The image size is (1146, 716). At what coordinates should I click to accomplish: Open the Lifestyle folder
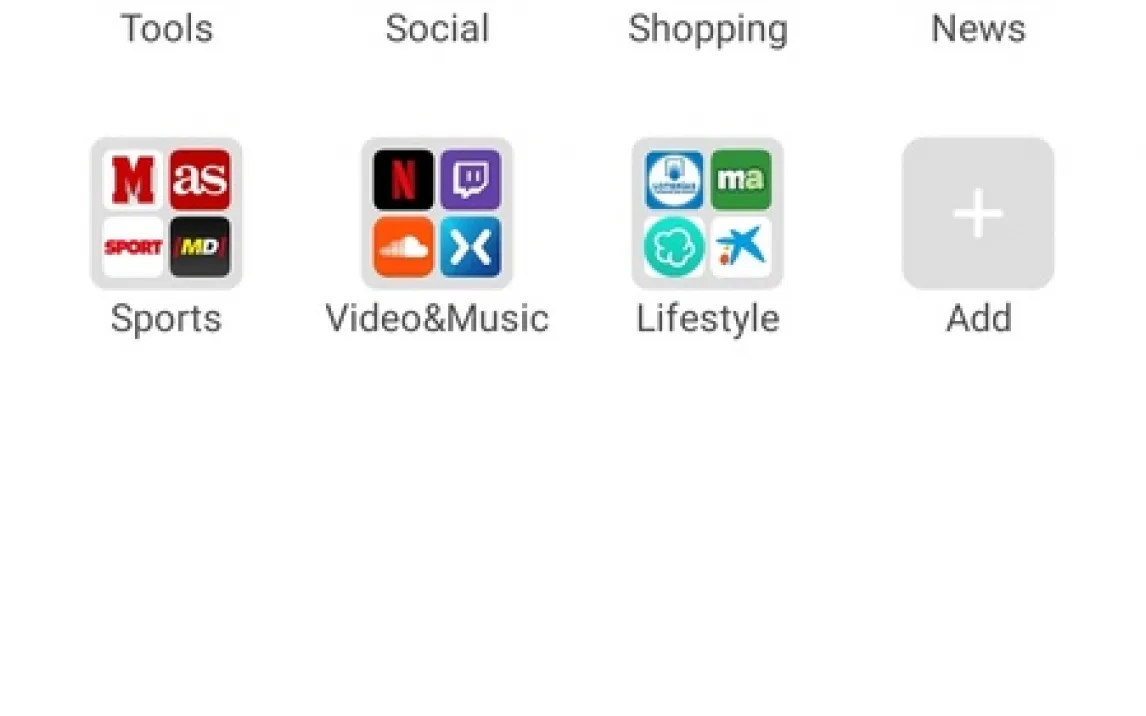707,213
